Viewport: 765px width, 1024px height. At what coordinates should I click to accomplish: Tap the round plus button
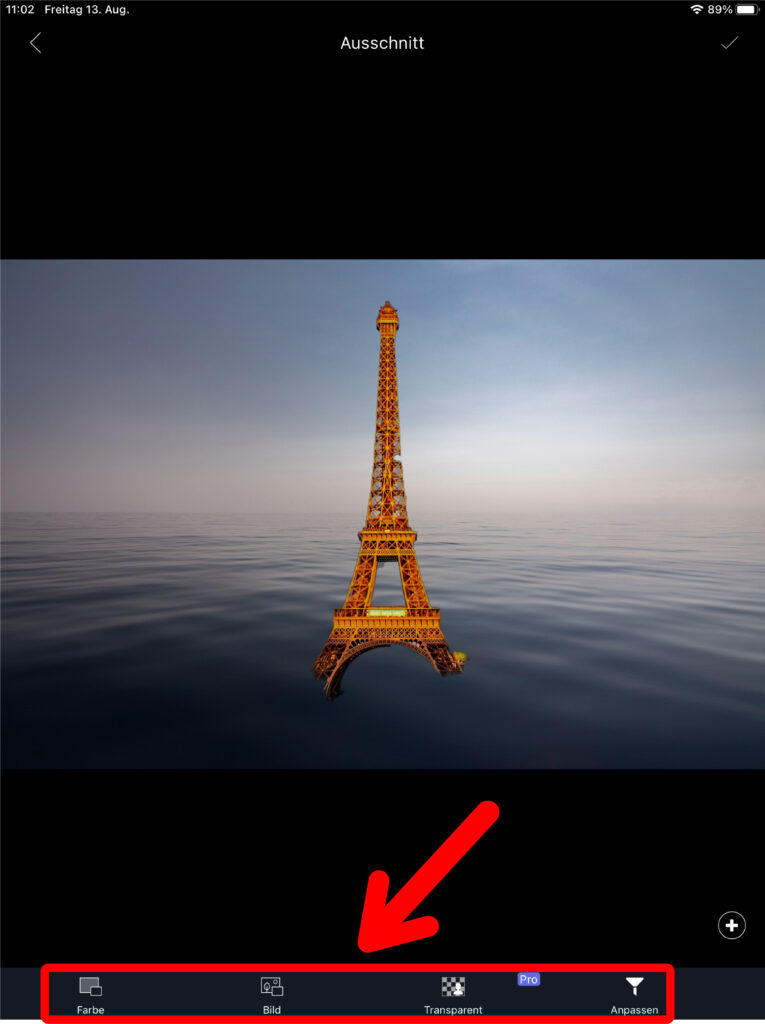tap(732, 926)
